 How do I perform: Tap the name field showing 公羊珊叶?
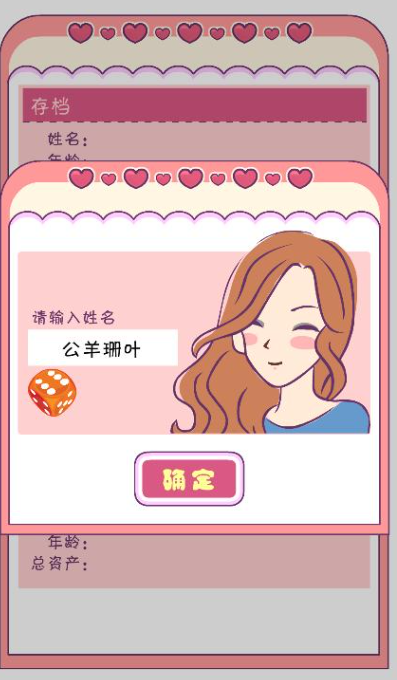[x=103, y=347]
